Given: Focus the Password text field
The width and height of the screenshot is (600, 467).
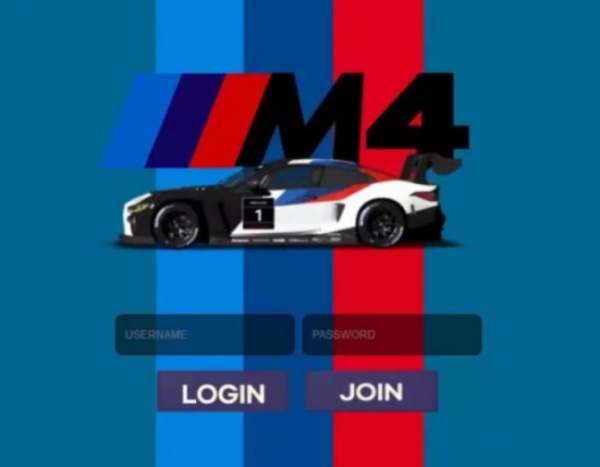Looking at the screenshot, I should [x=391, y=335].
